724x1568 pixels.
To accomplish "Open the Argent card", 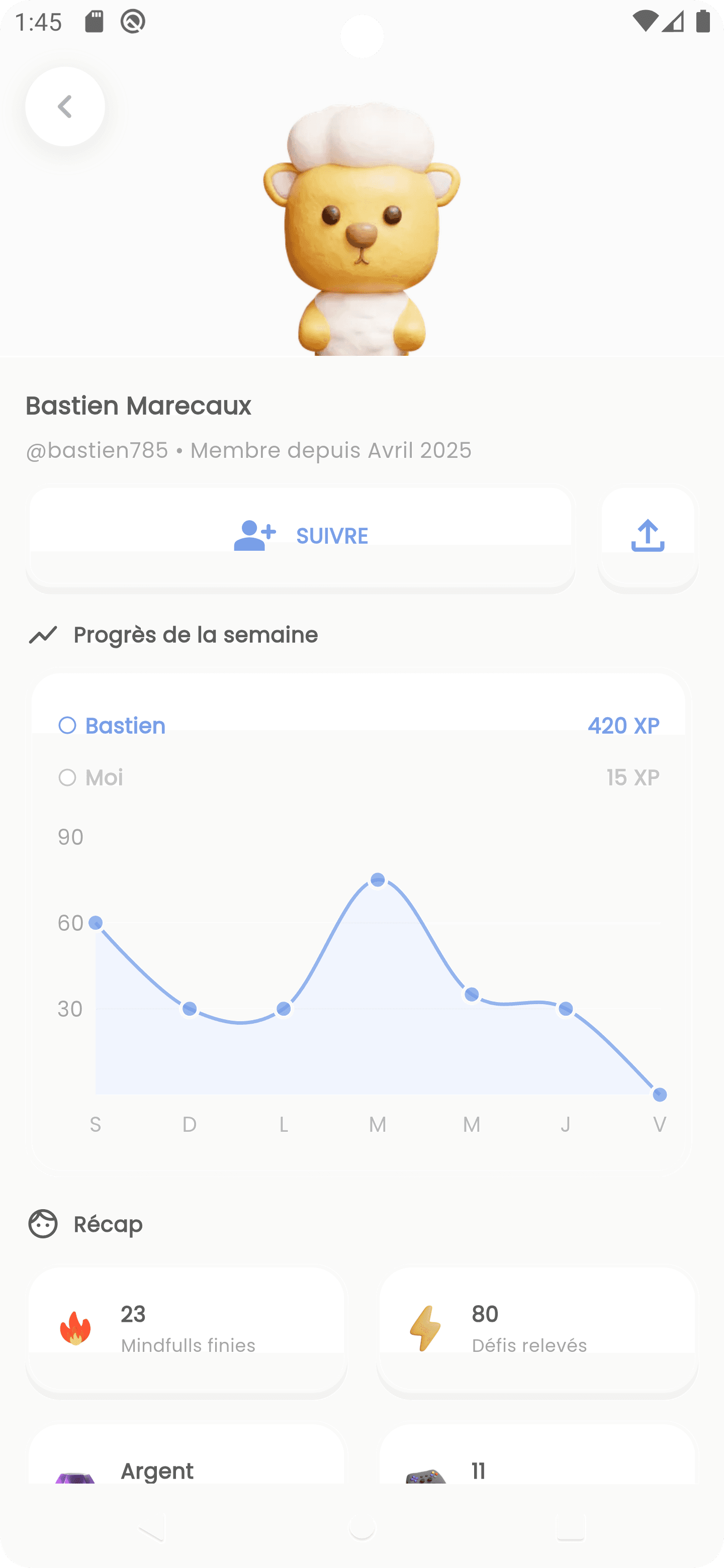I will (187, 1453).
